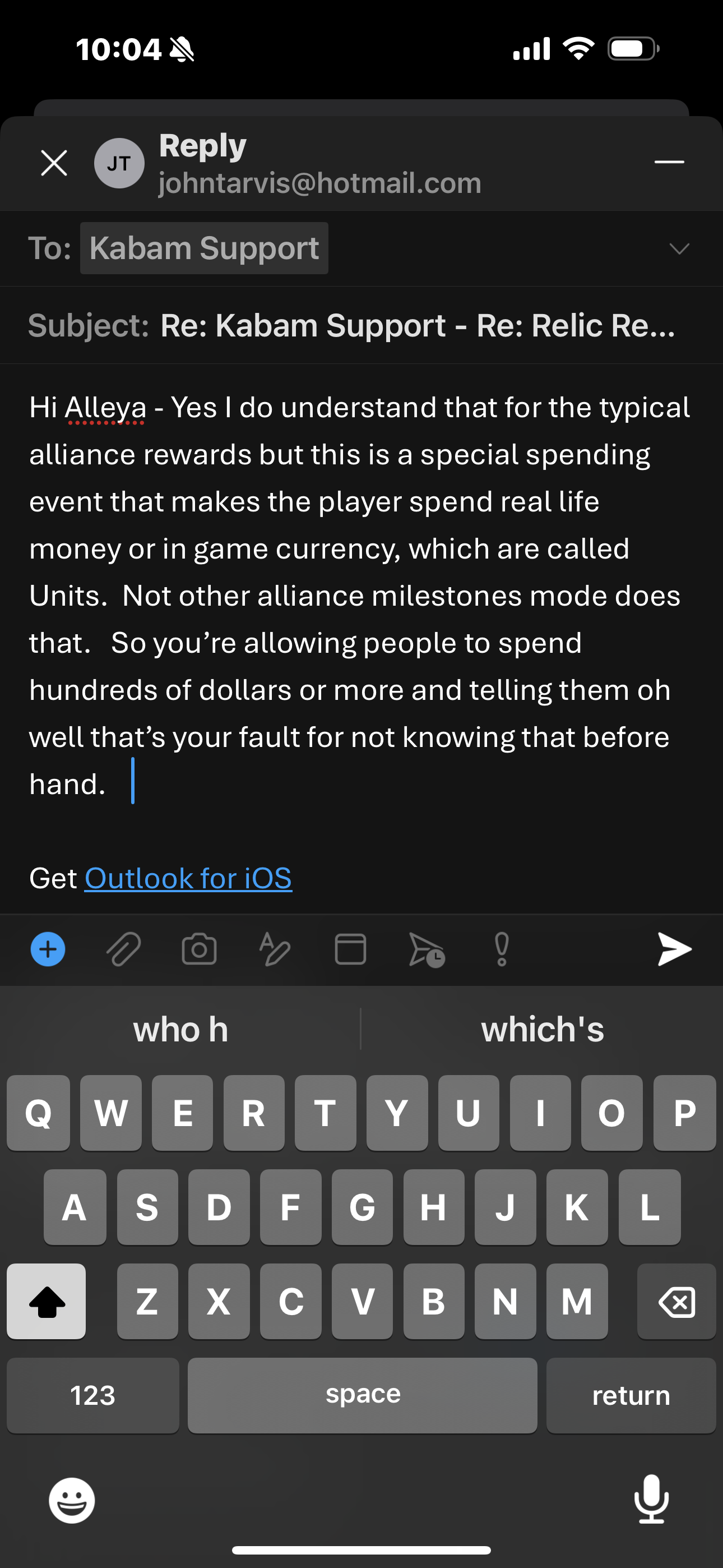Tap the backspace key
The width and height of the screenshot is (723, 1568).
pos(676,1301)
